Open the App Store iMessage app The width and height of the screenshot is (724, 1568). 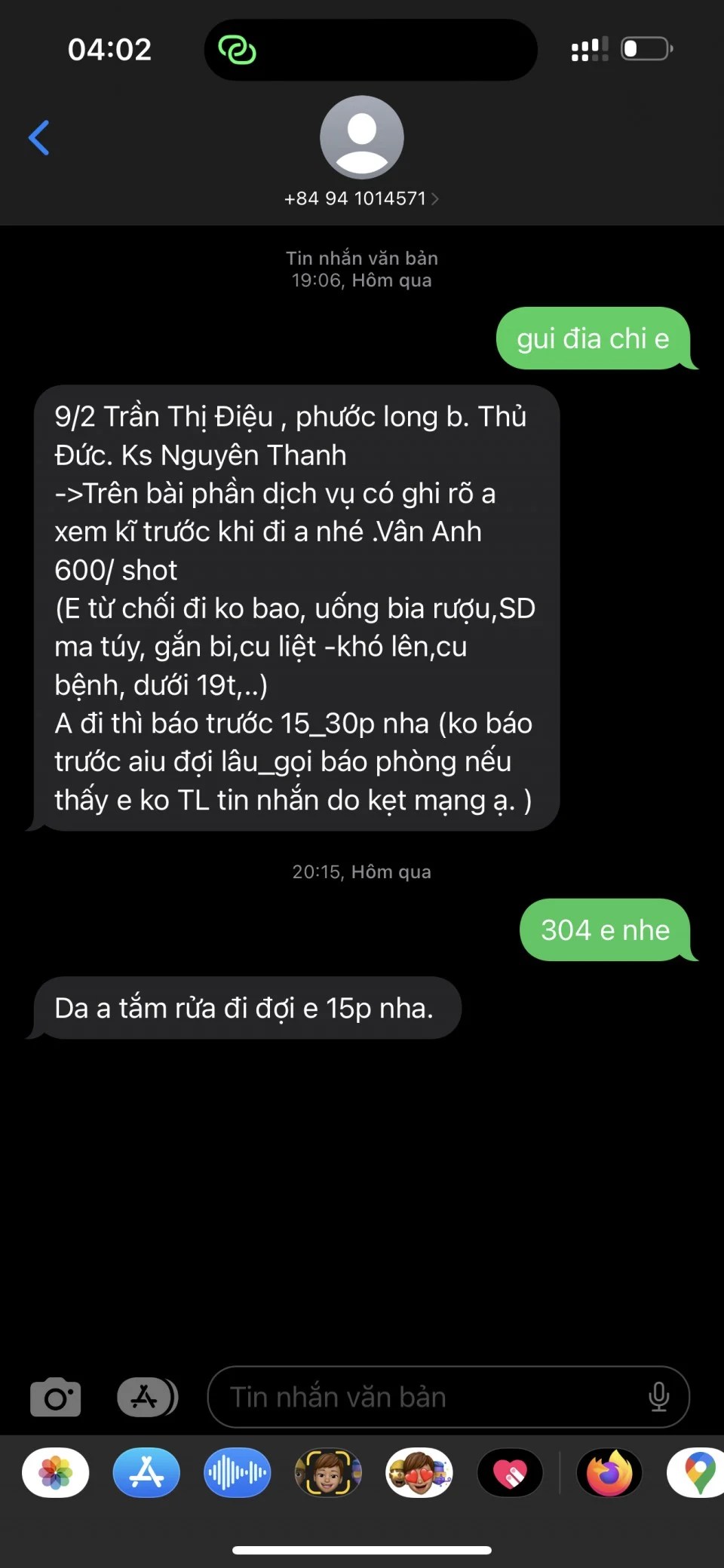(x=146, y=1472)
